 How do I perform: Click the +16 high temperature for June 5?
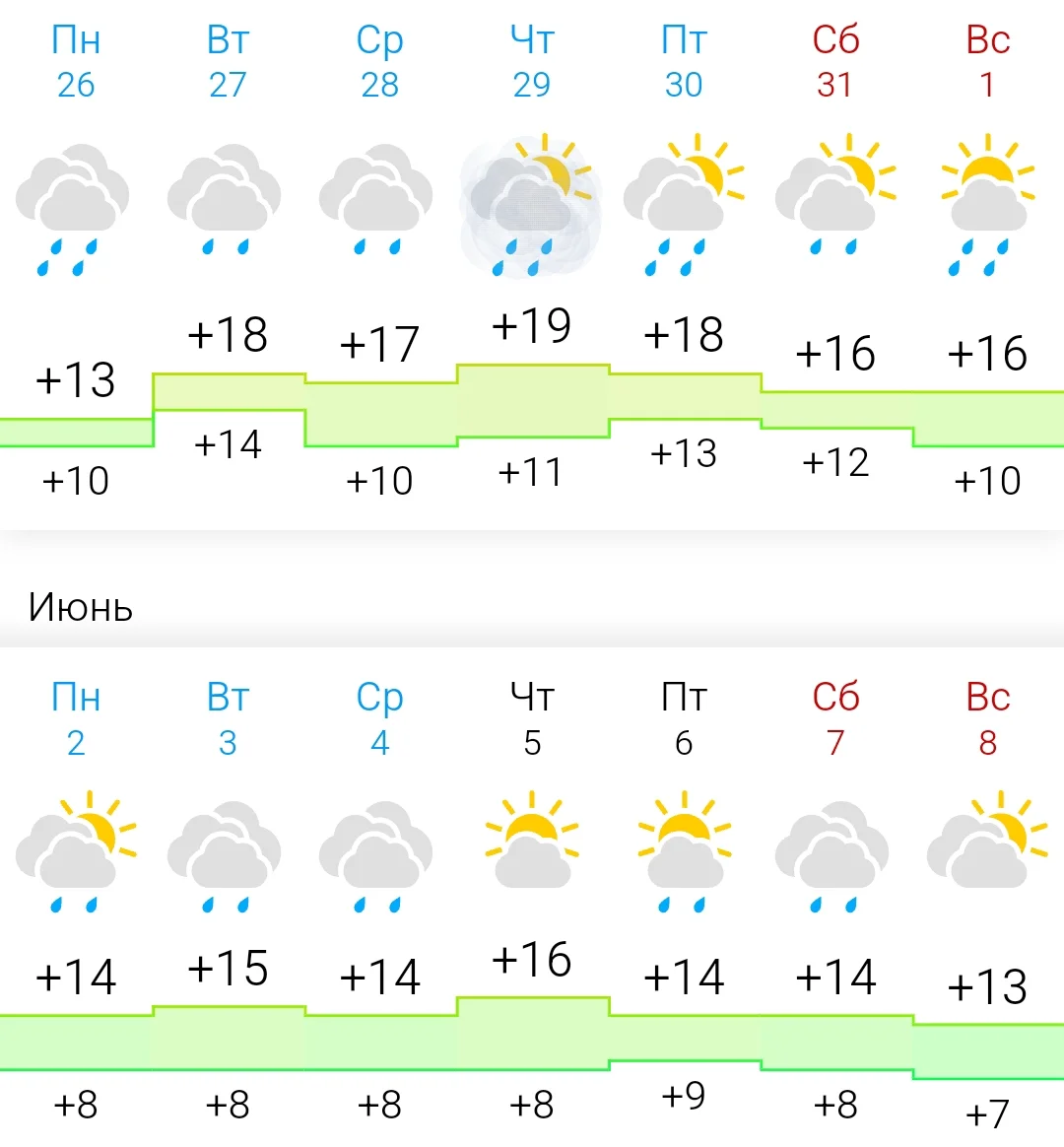(532, 958)
